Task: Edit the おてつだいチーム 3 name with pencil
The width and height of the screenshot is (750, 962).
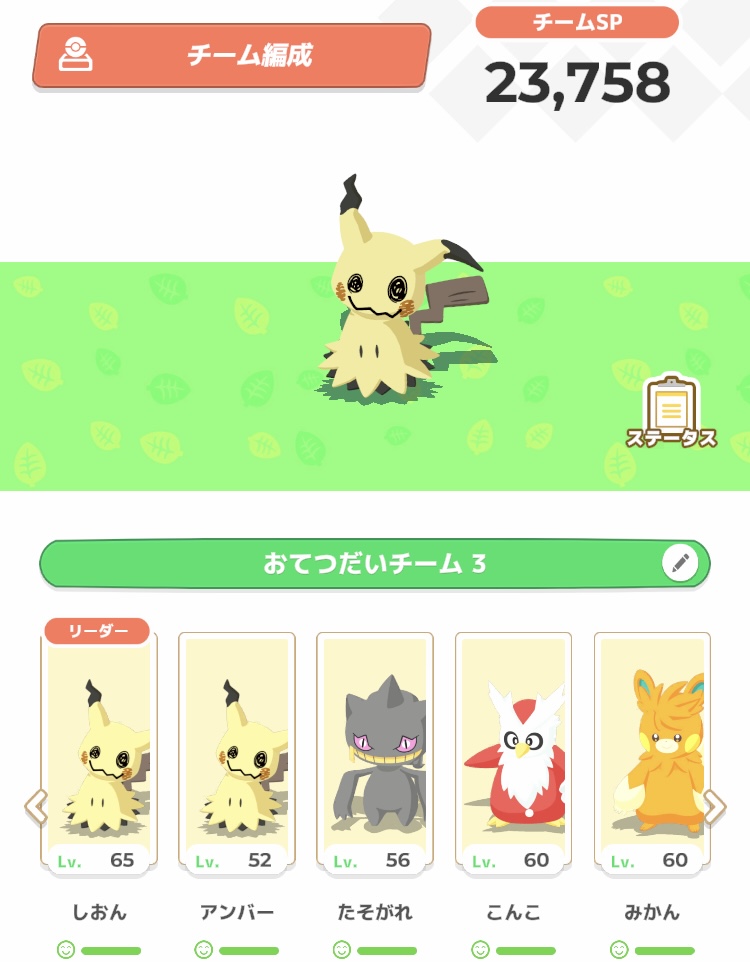Action: click(x=680, y=564)
